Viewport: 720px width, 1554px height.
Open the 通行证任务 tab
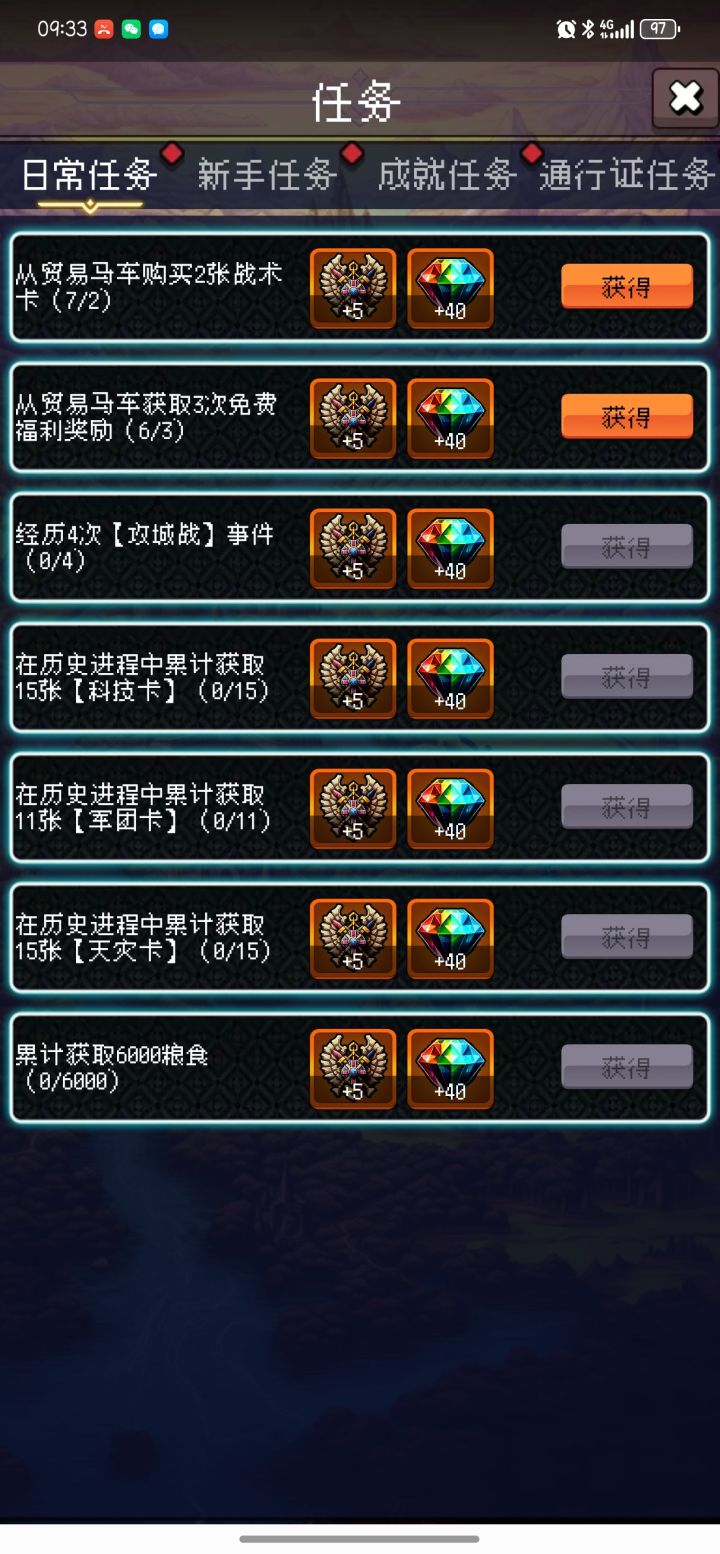[625, 173]
